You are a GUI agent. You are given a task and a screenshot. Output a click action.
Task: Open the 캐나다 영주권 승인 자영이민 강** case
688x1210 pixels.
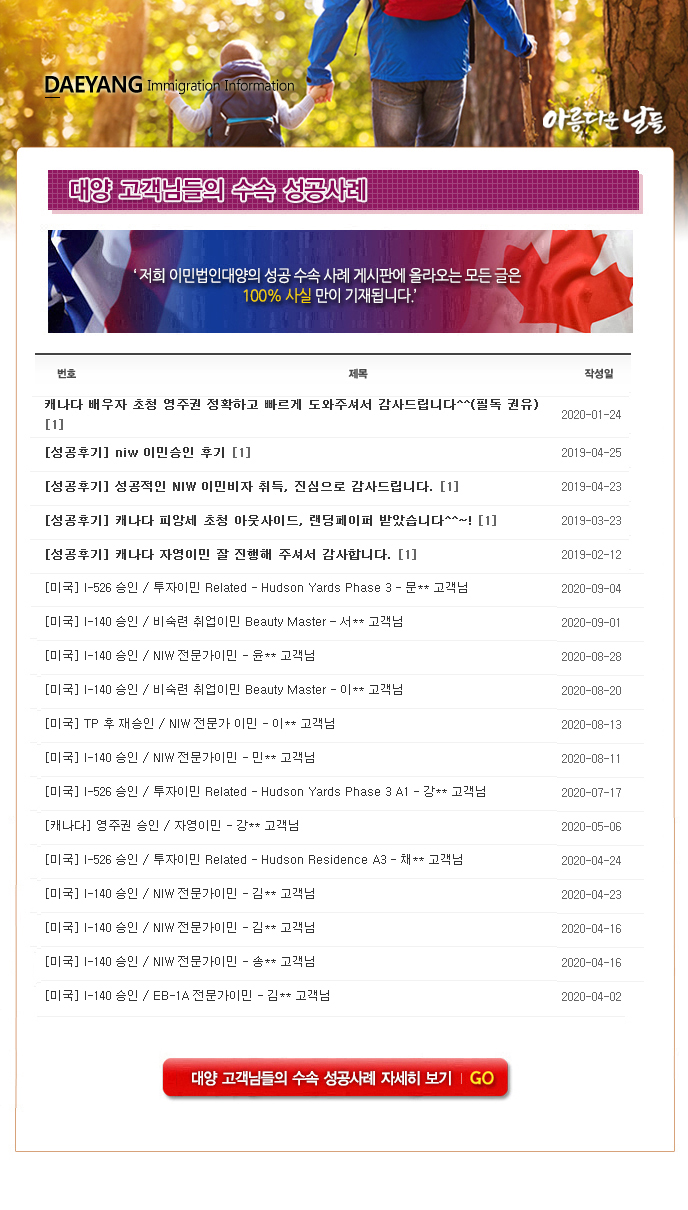[x=172, y=826]
